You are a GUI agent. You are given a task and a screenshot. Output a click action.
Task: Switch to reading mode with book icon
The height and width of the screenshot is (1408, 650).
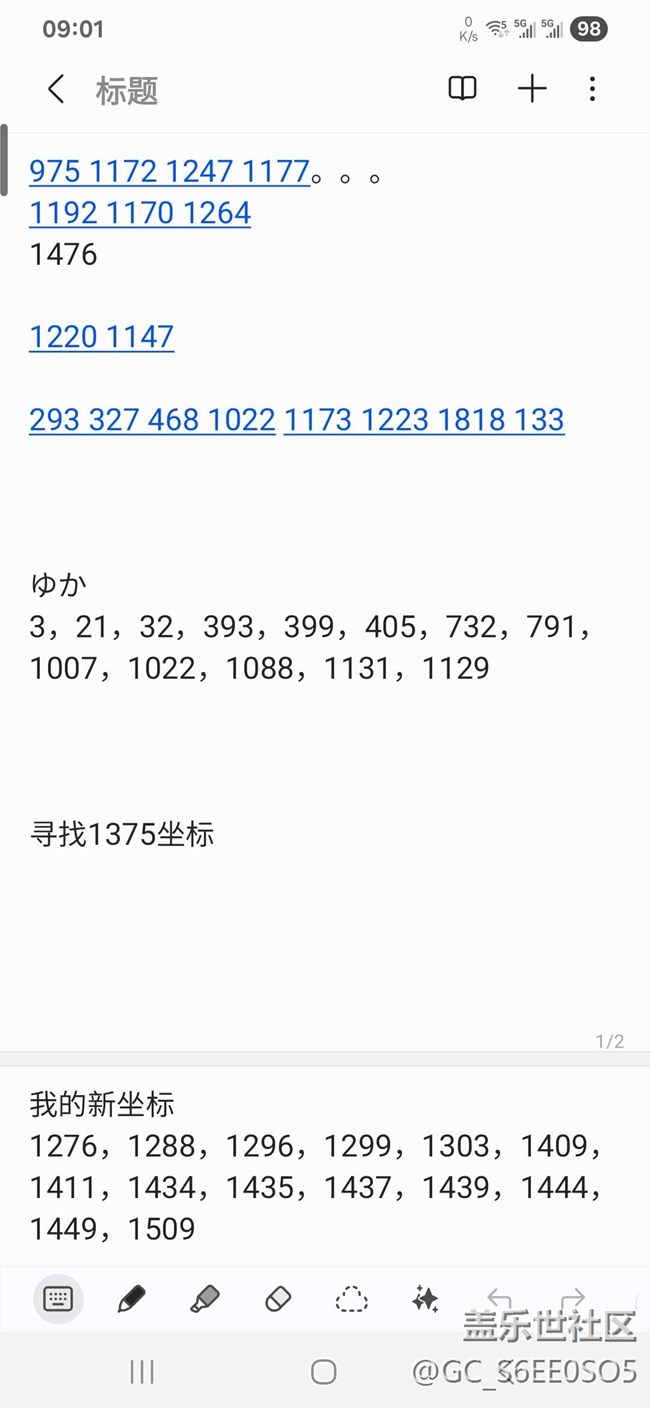pyautogui.click(x=462, y=89)
